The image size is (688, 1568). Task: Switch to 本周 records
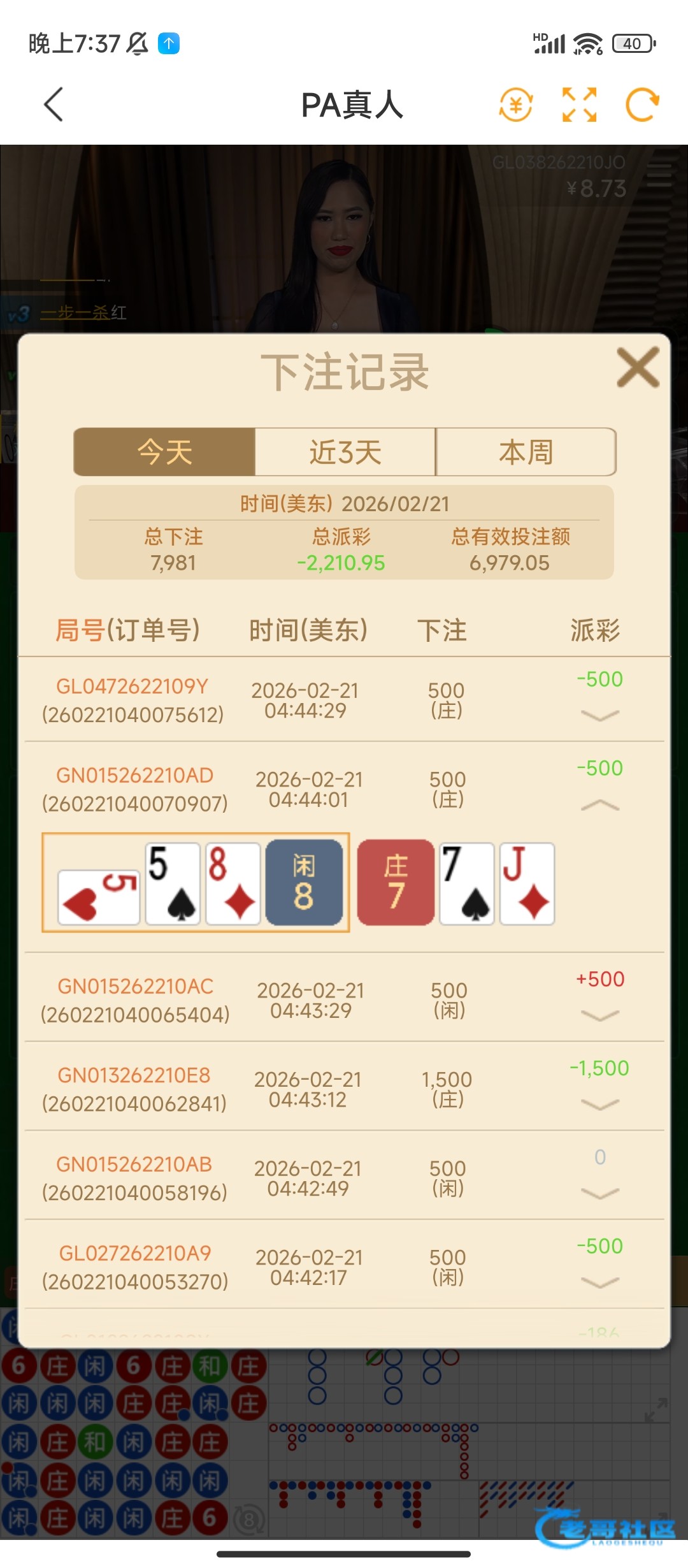pos(526,452)
